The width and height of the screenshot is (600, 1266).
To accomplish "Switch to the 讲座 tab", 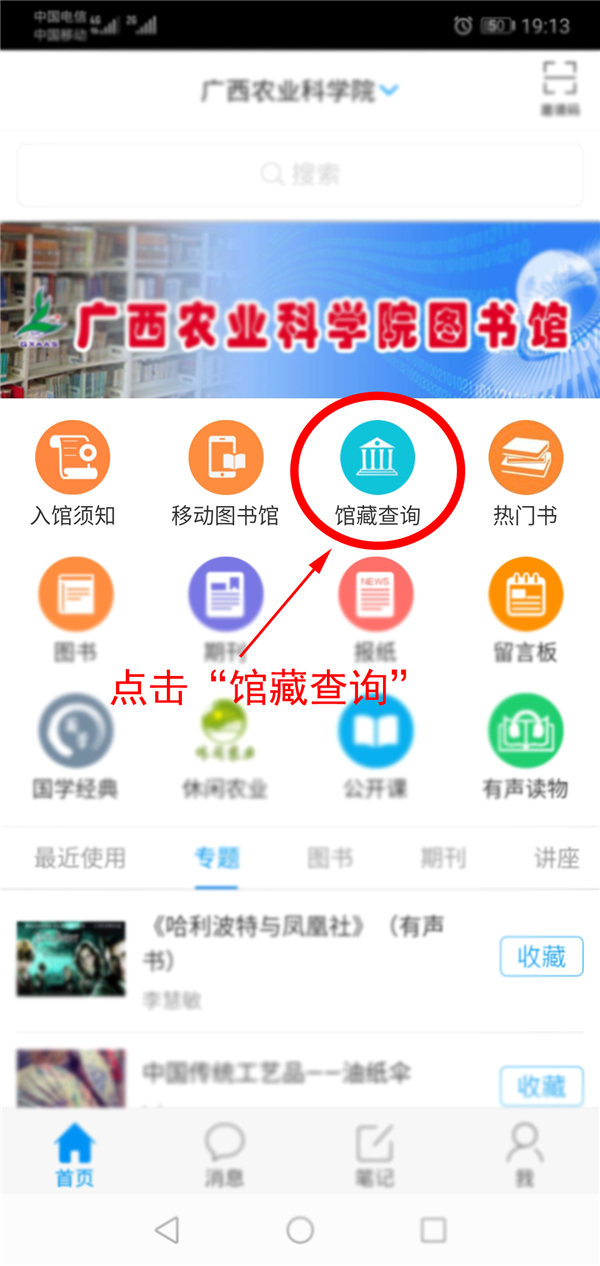I will click(556, 858).
